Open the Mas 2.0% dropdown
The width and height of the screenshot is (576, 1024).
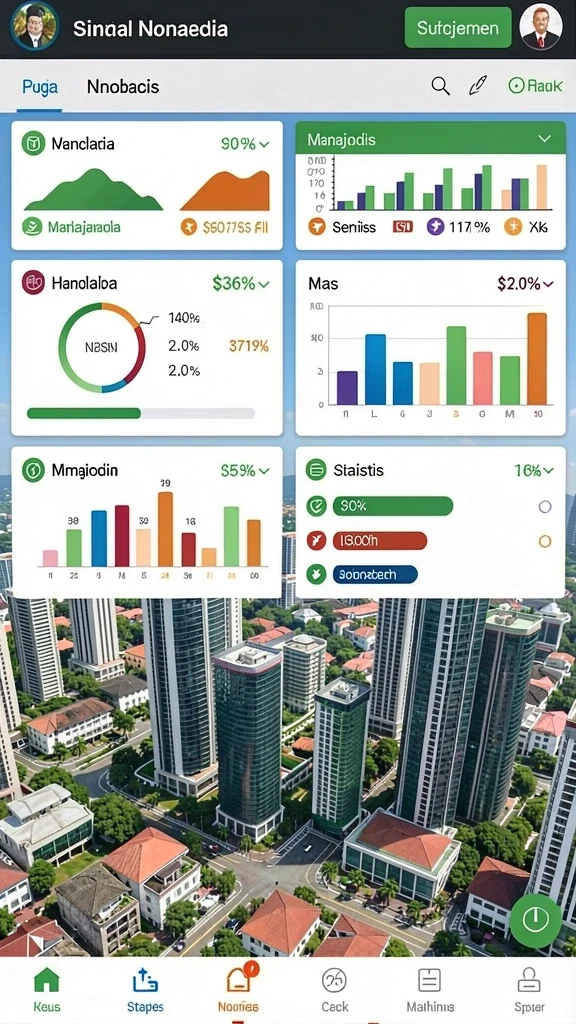click(525, 283)
